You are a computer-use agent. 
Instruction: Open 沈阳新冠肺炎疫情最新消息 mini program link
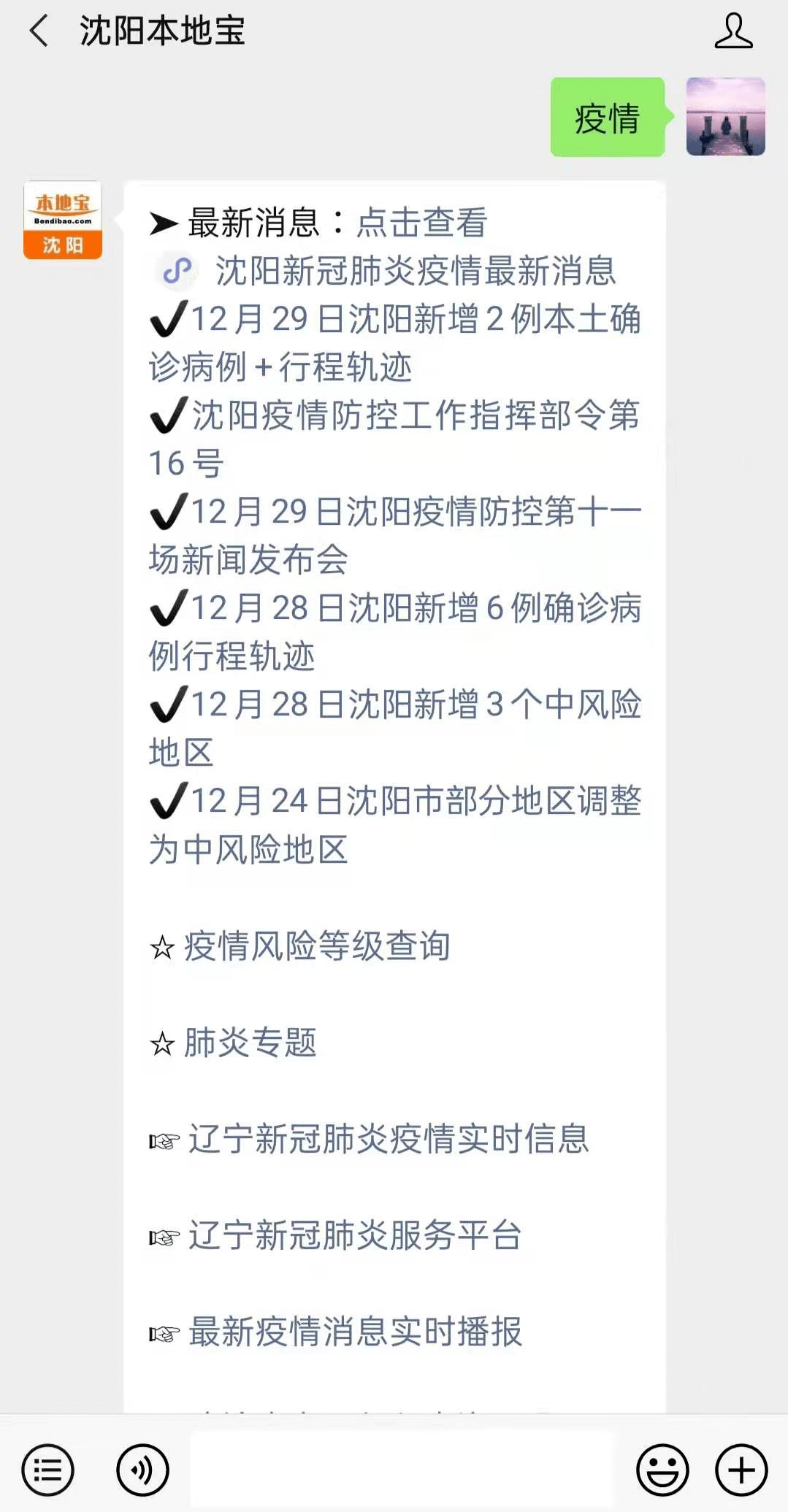[x=415, y=271]
